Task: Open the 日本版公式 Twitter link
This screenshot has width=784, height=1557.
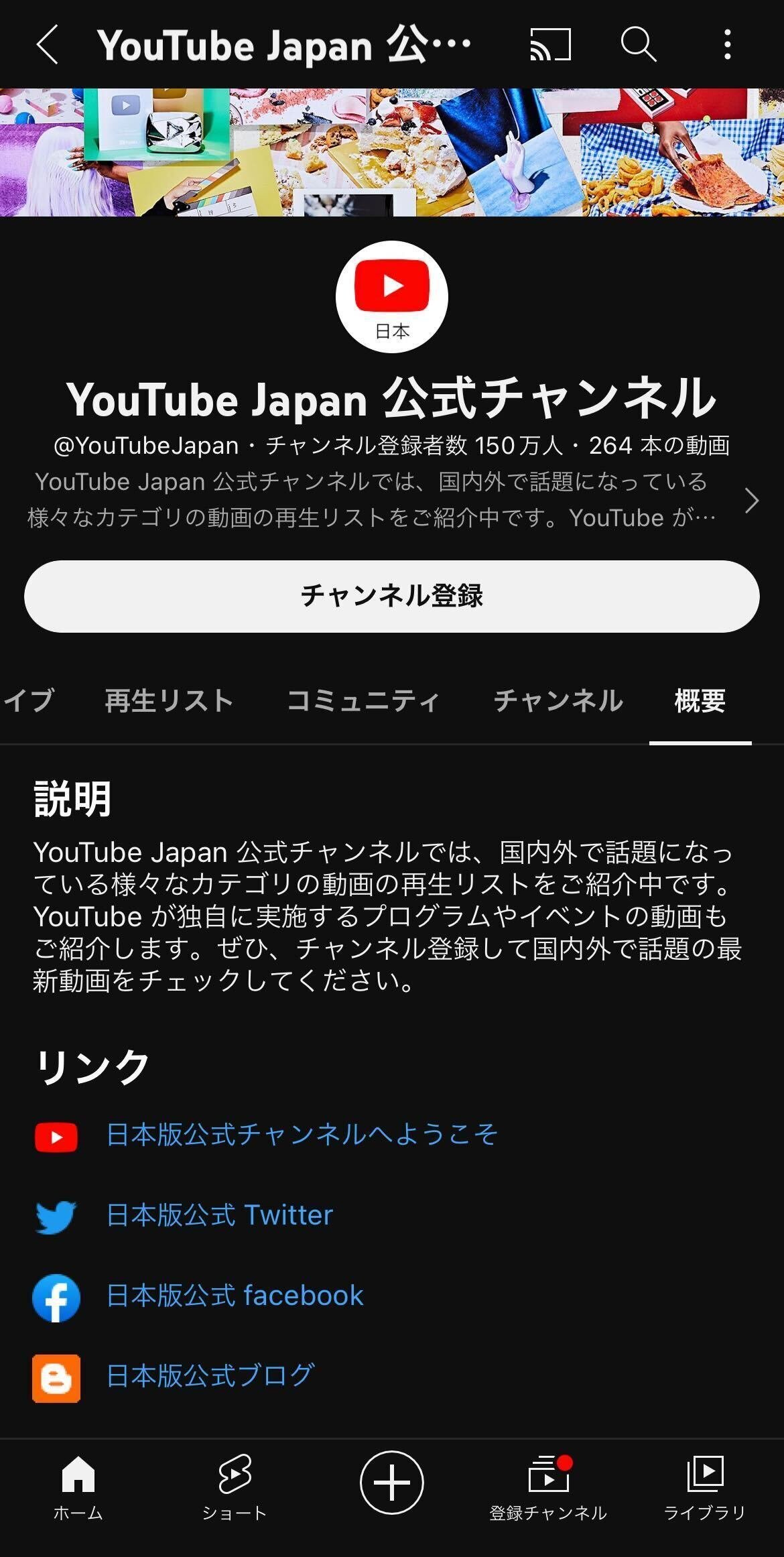Action: click(220, 1215)
